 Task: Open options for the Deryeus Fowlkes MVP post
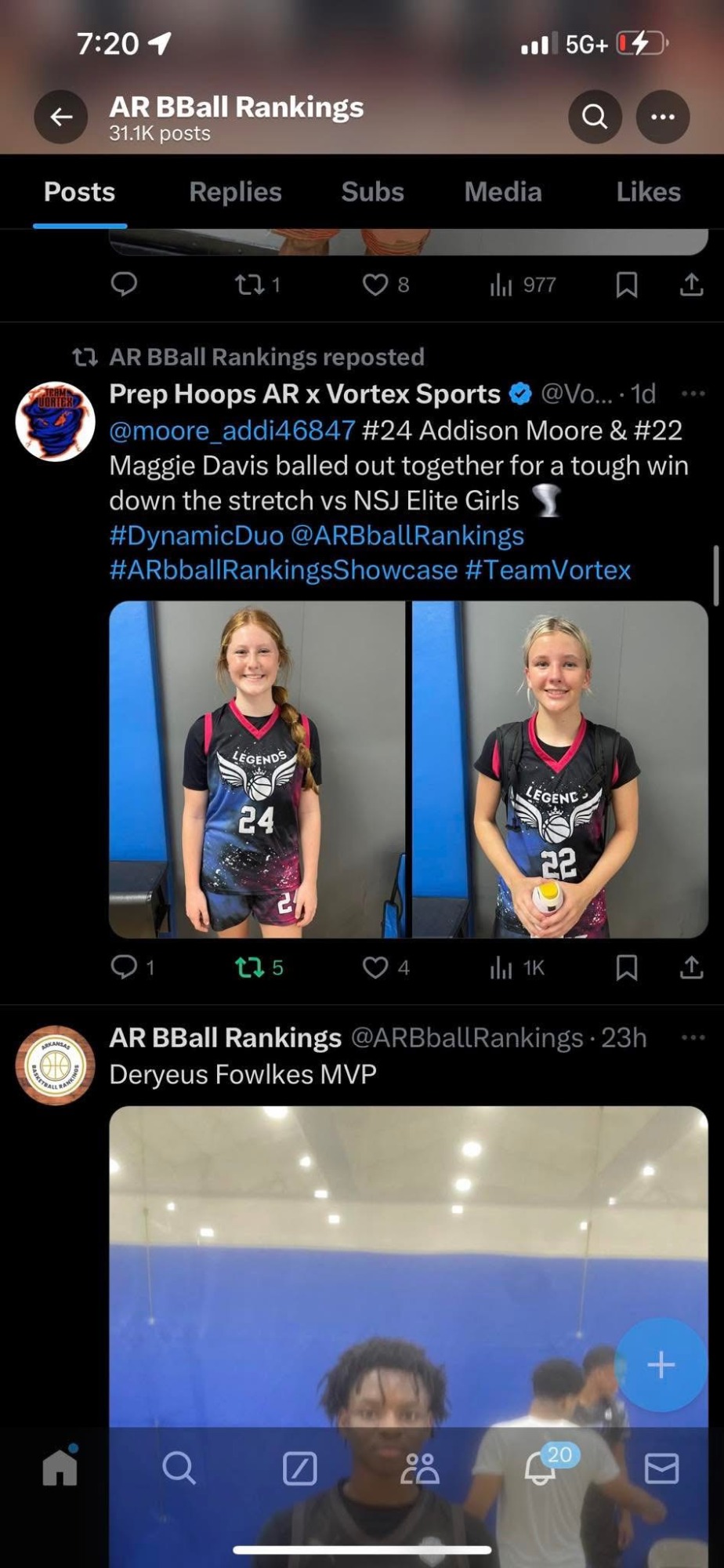pos(693,1037)
